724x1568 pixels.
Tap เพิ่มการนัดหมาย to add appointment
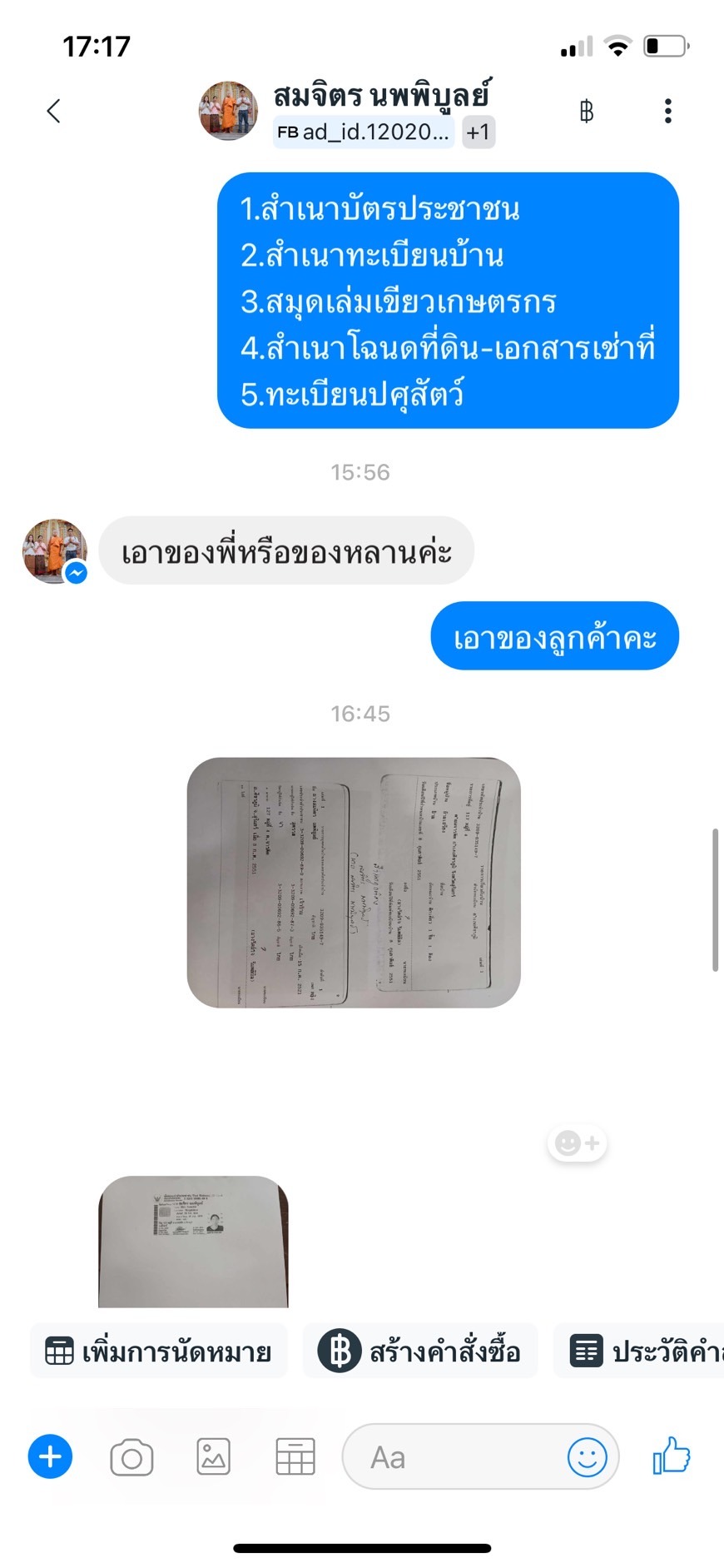158,1351
